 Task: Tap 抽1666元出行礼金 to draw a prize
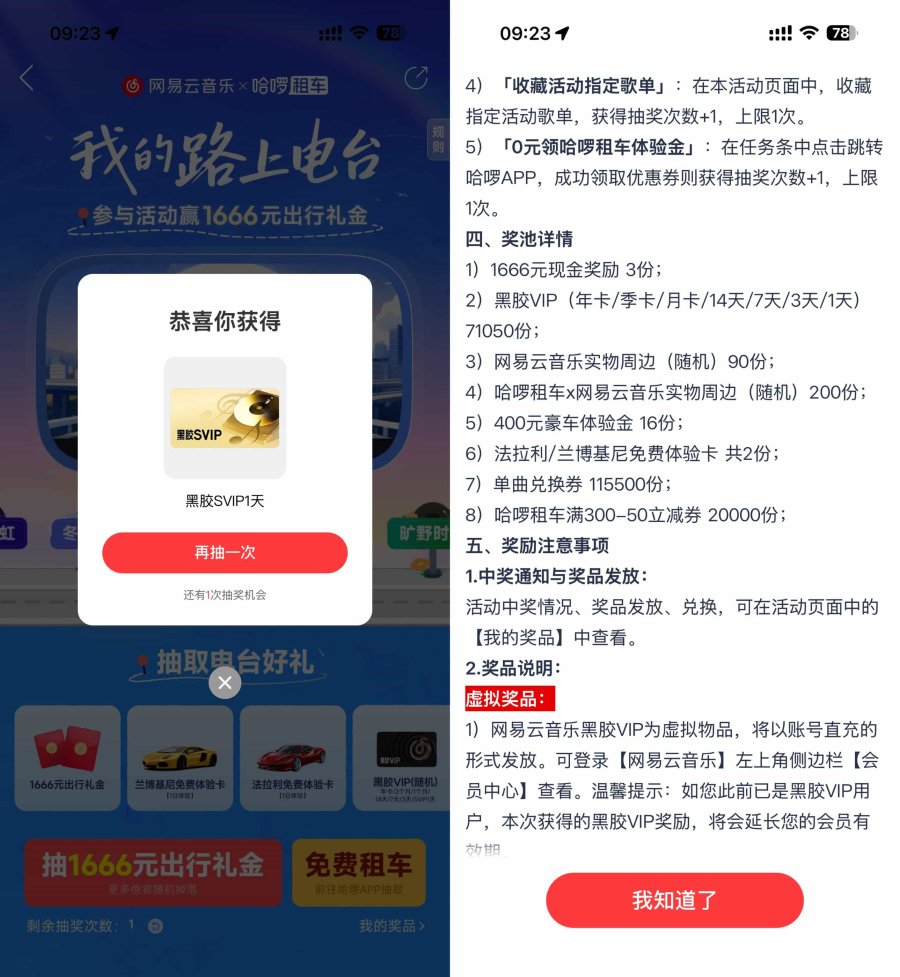pos(153,872)
